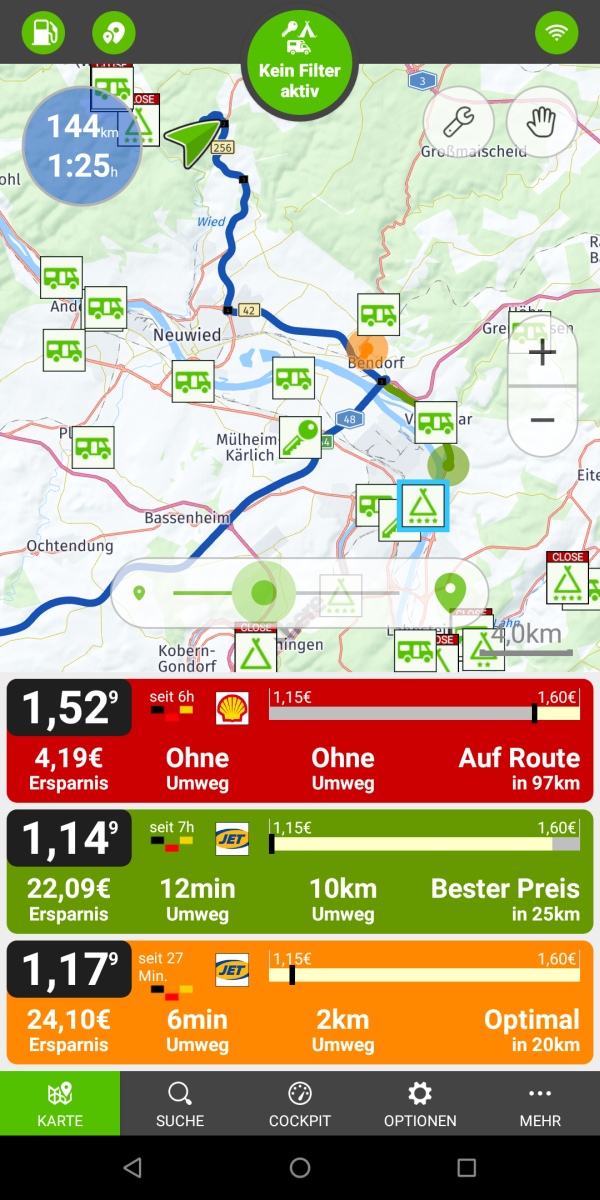
Task: Select the highlighted blue campsite marker
Action: [423, 506]
